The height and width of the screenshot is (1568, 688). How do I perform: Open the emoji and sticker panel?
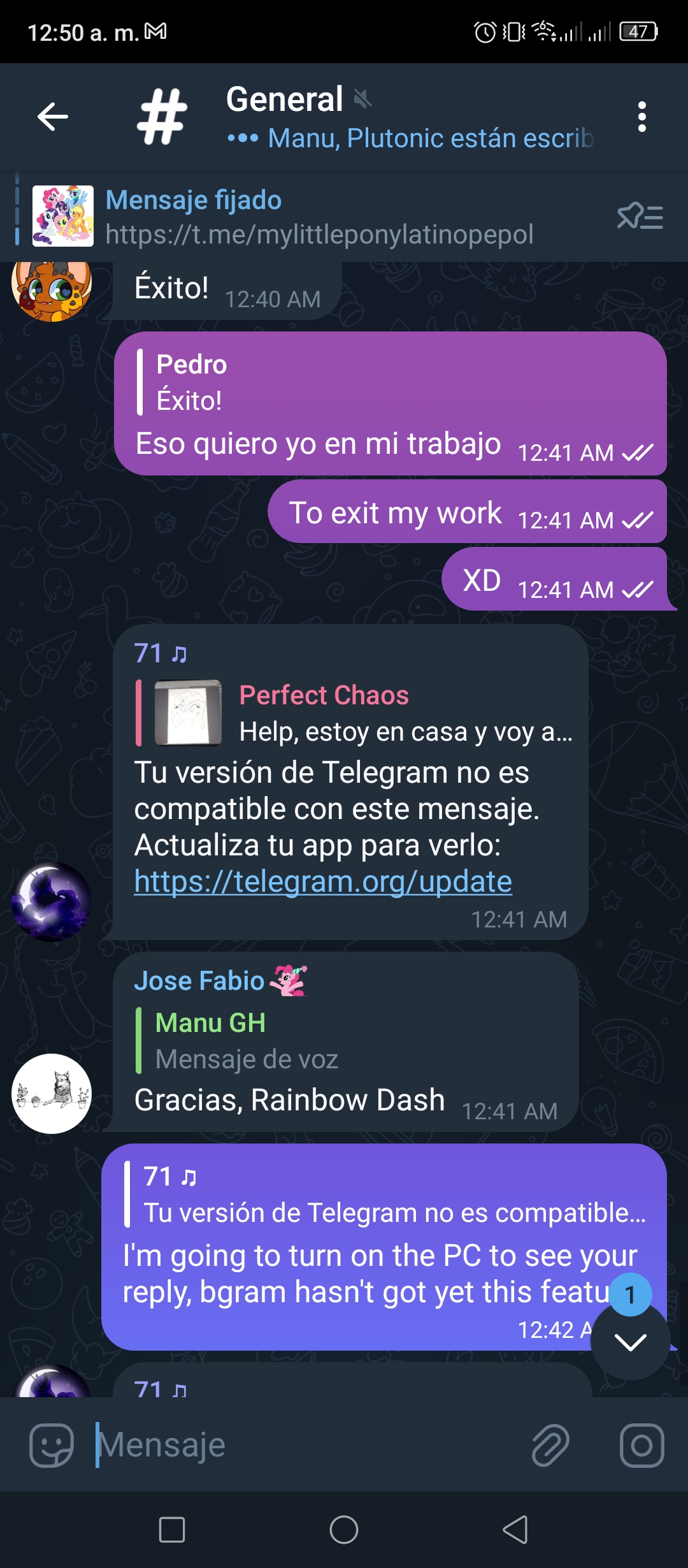pos(52,1445)
